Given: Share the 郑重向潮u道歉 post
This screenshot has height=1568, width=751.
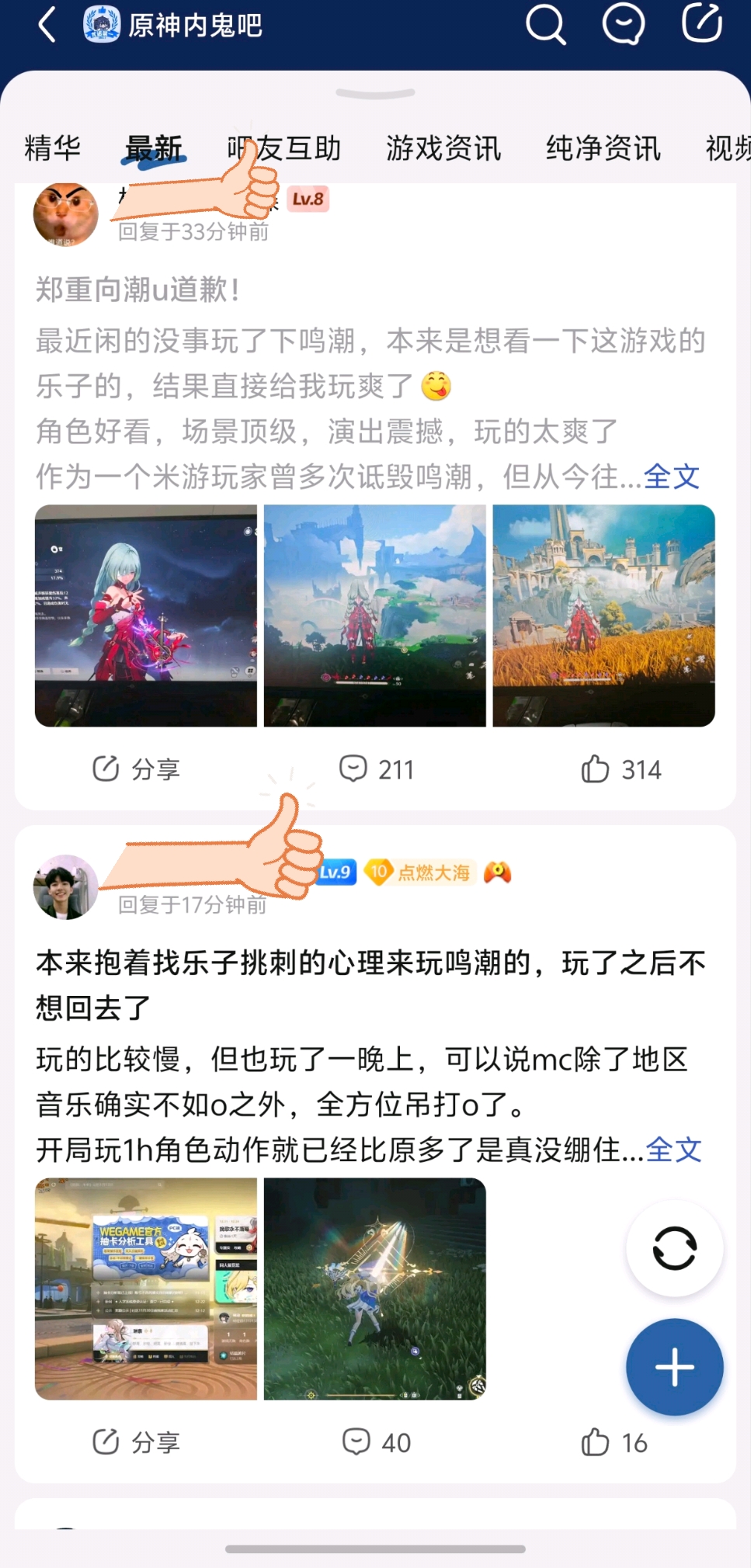Looking at the screenshot, I should [137, 769].
